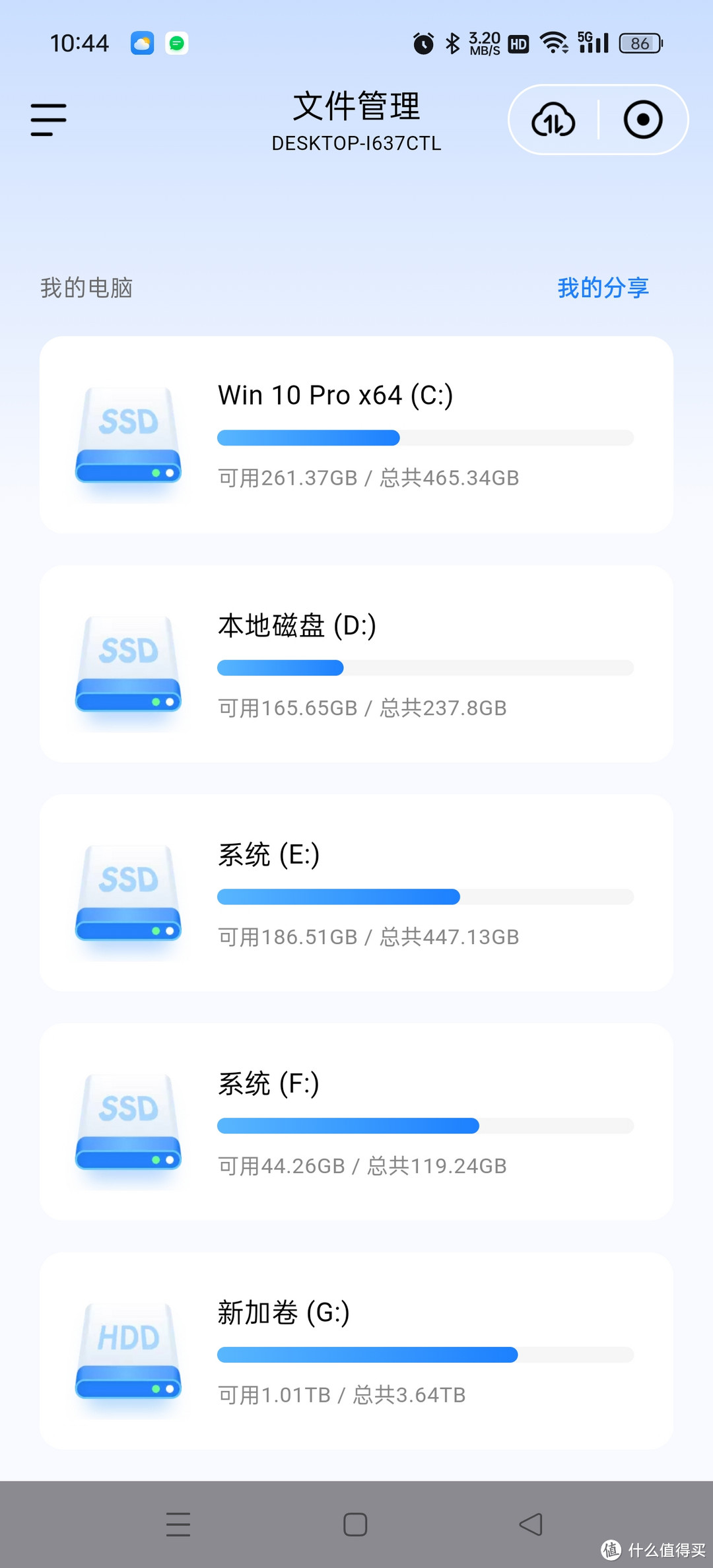Click the record circle icon at top right
Screen dimensions: 713x1568
point(642,120)
